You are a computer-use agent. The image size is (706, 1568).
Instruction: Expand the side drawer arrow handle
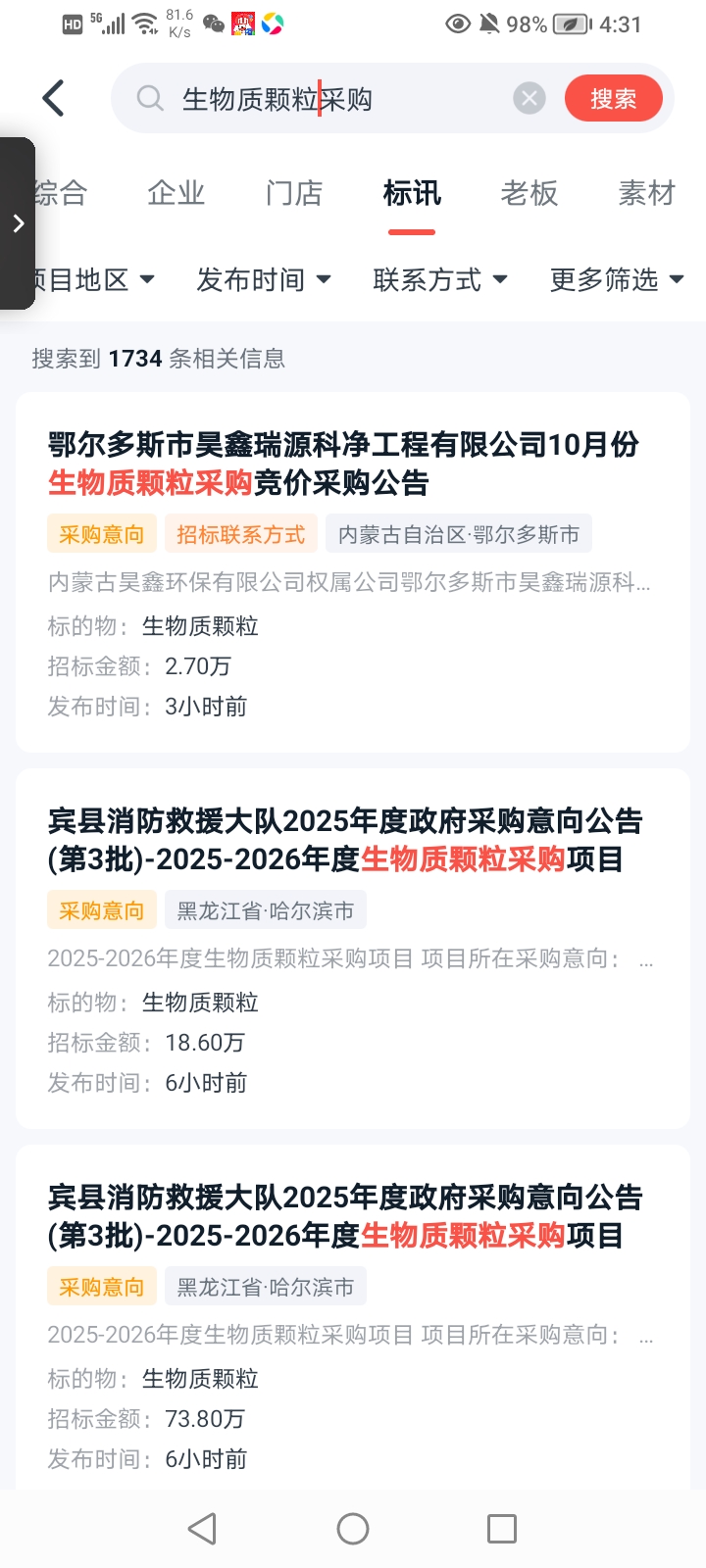pyautogui.click(x=18, y=223)
